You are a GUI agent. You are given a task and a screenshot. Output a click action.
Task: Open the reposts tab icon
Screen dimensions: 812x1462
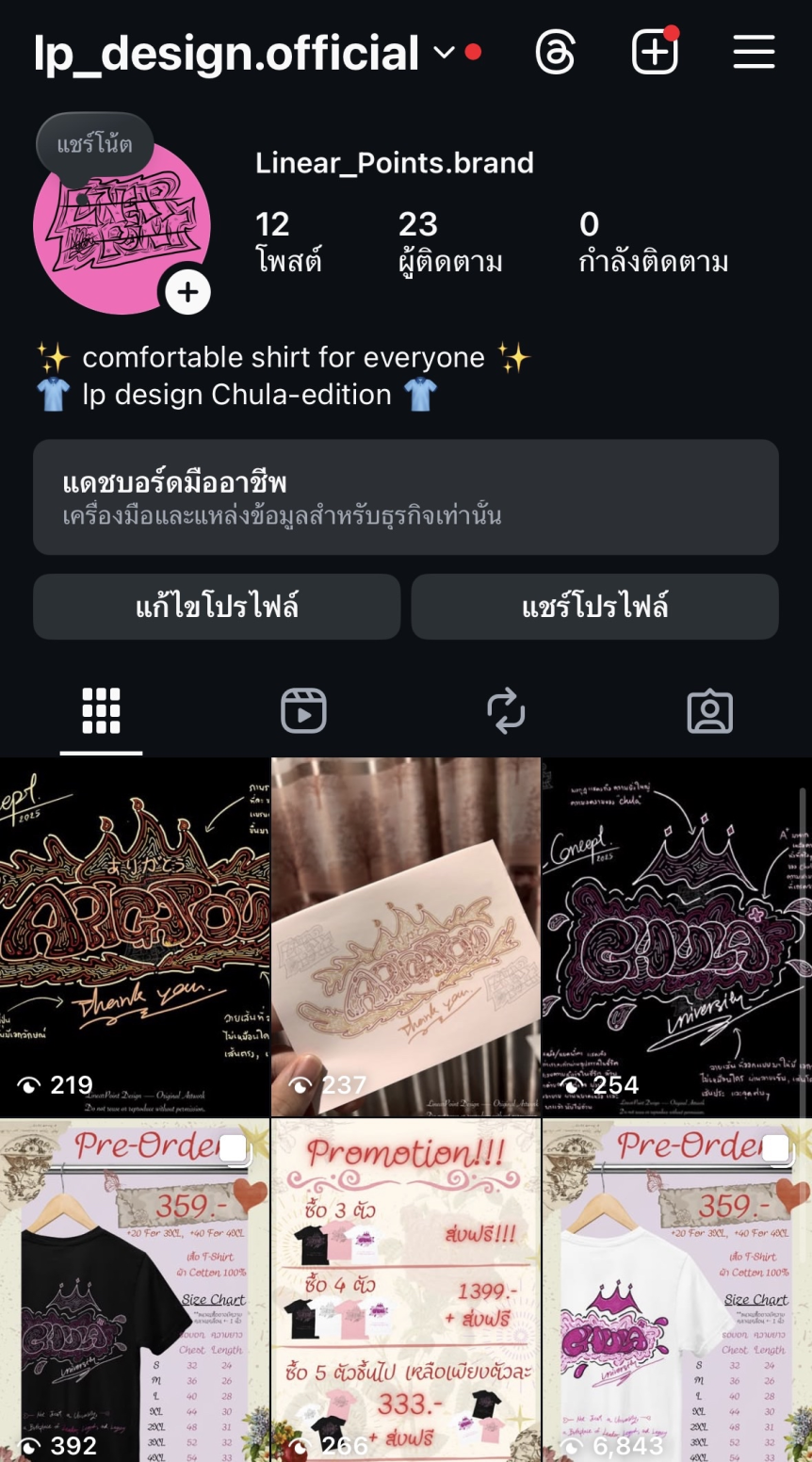click(x=507, y=711)
